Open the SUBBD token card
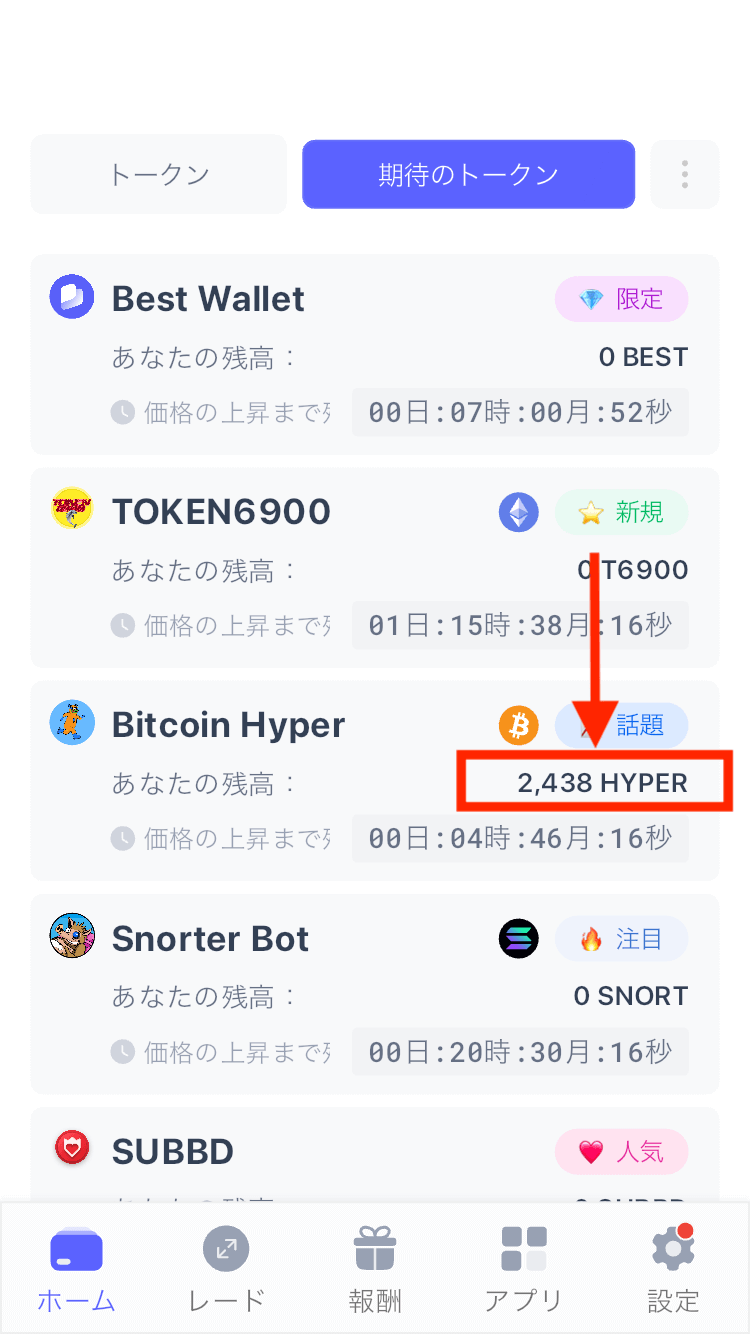 (x=173, y=1151)
